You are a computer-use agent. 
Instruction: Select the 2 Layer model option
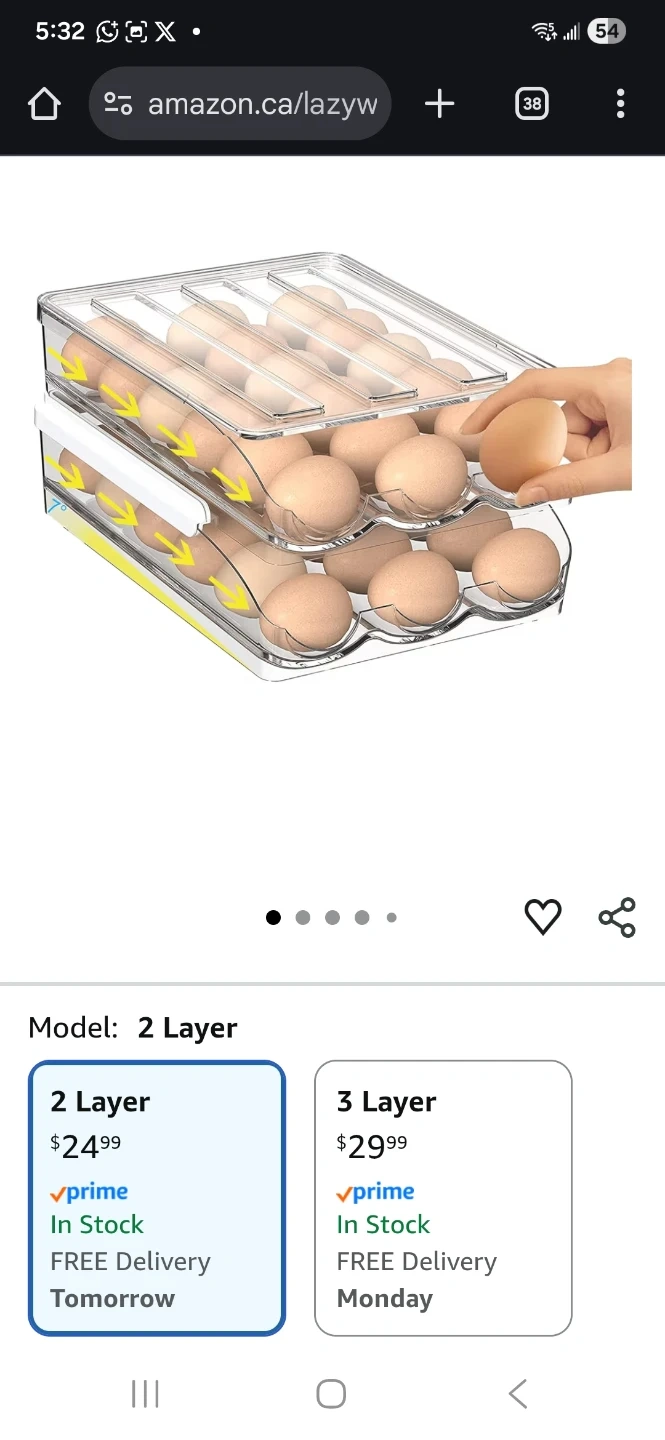[x=157, y=1198]
